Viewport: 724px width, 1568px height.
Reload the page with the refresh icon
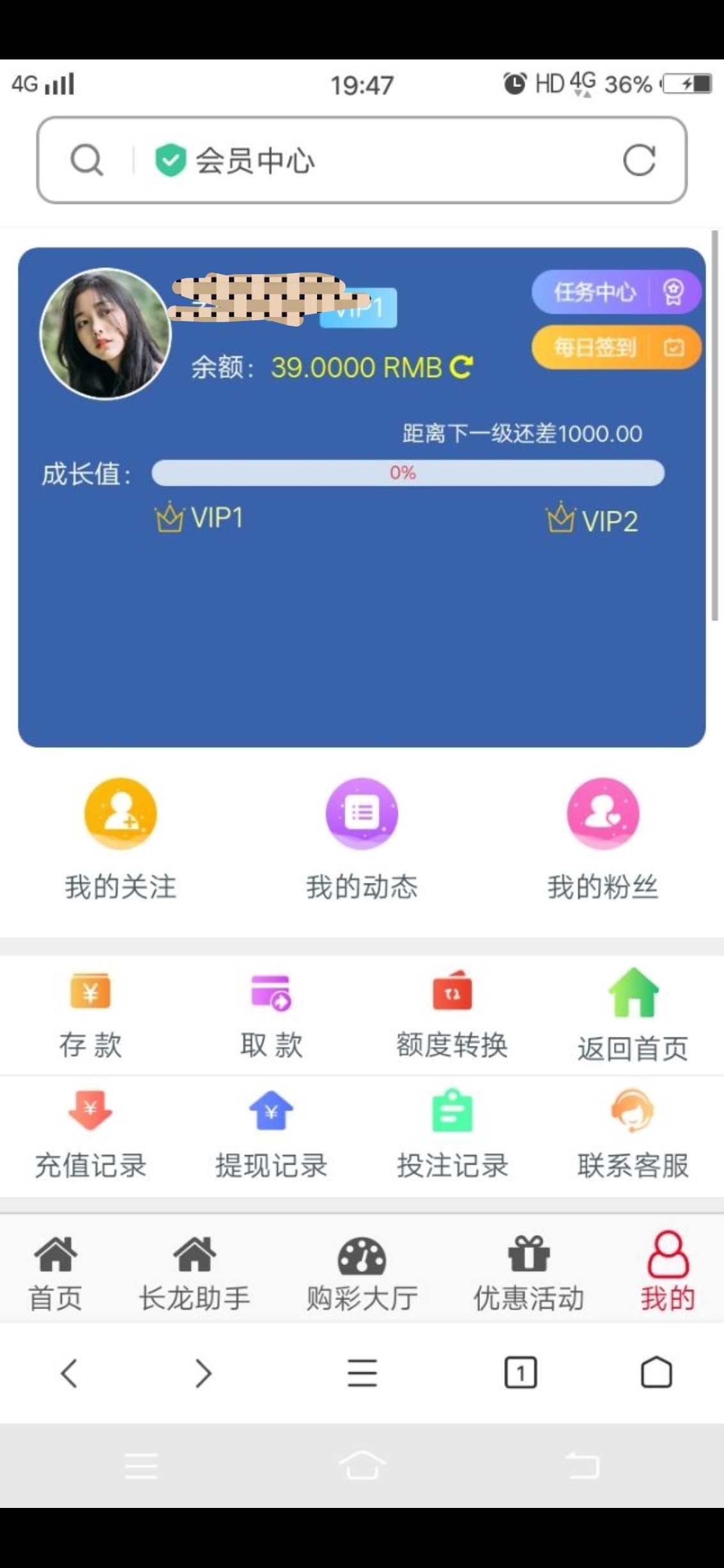639,160
